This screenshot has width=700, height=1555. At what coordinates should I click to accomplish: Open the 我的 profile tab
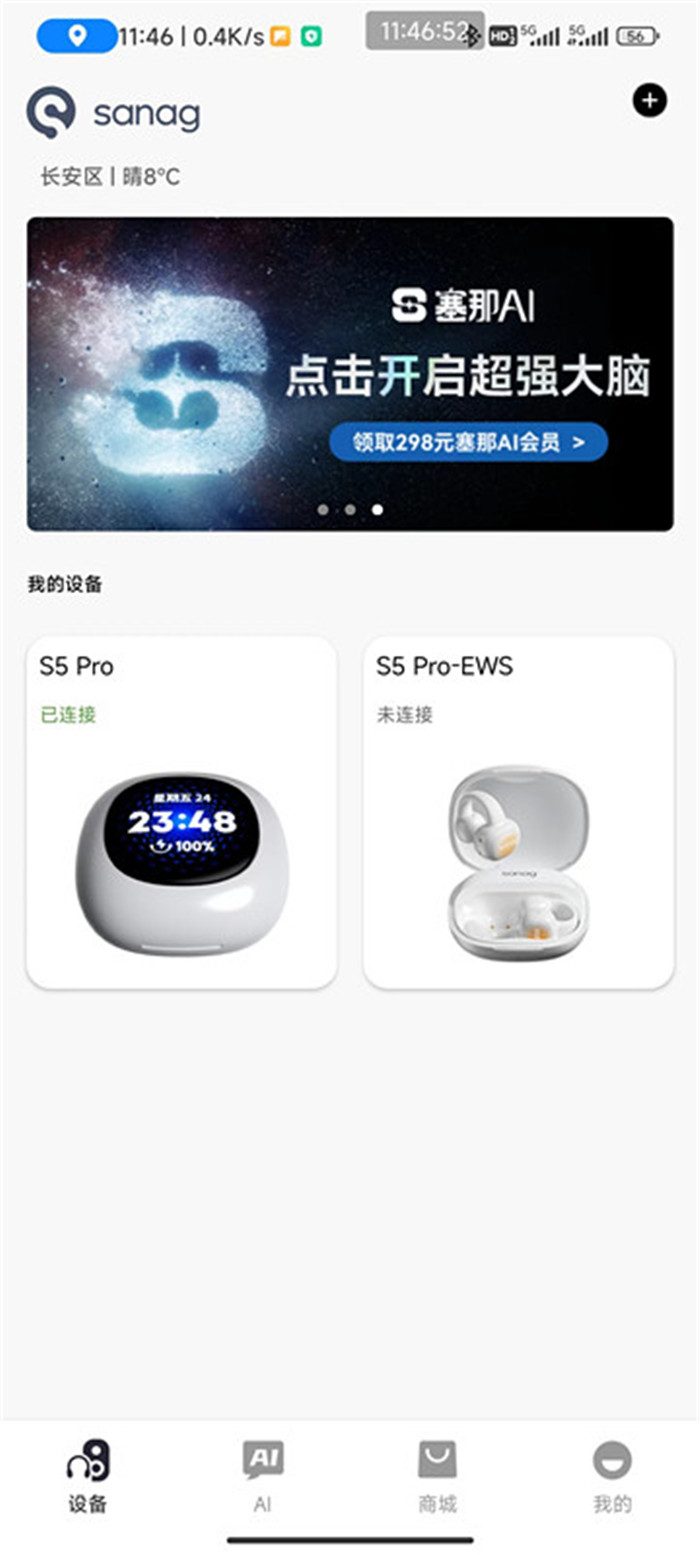click(x=612, y=1475)
